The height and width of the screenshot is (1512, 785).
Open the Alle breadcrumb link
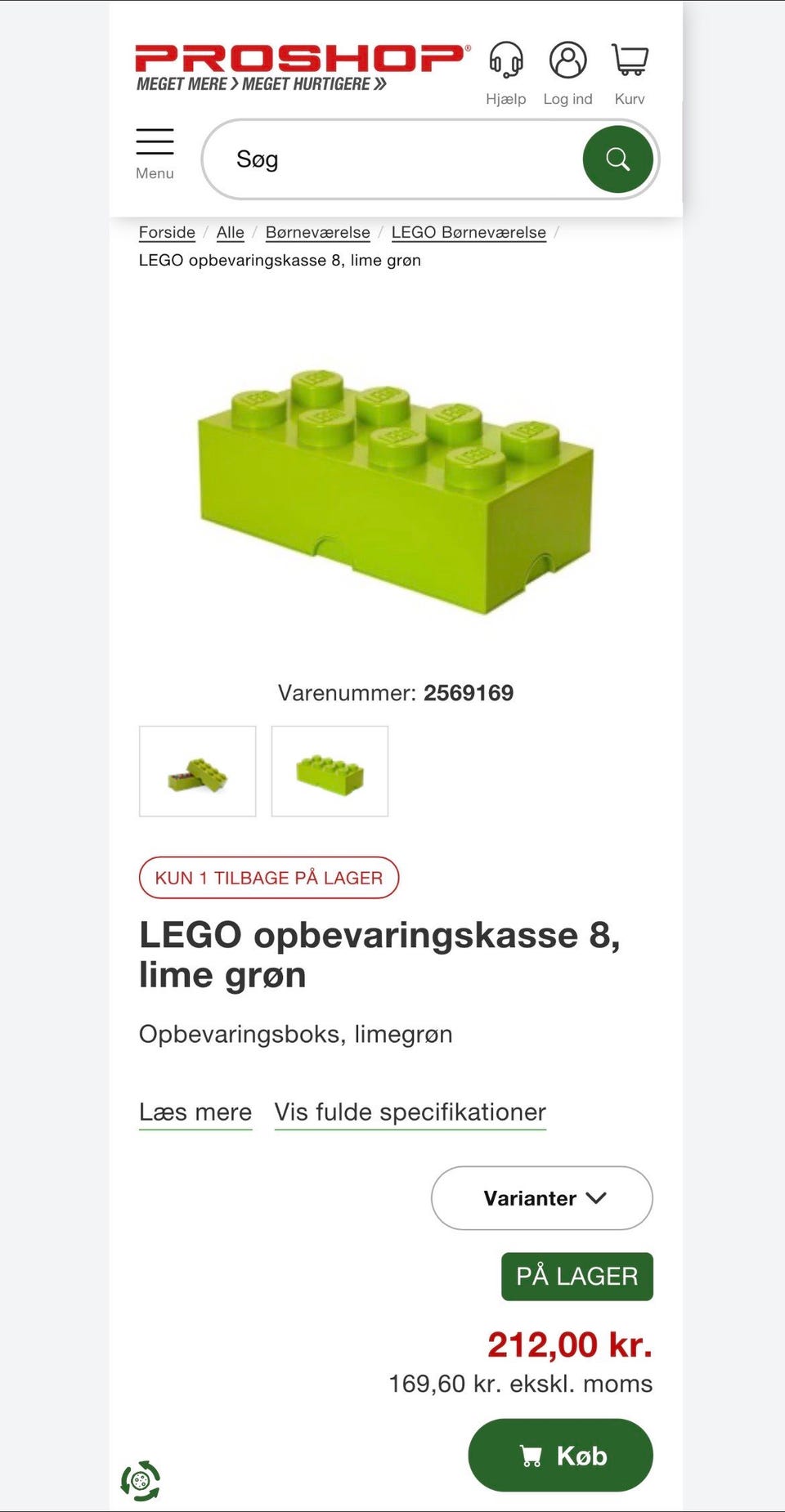(x=230, y=232)
